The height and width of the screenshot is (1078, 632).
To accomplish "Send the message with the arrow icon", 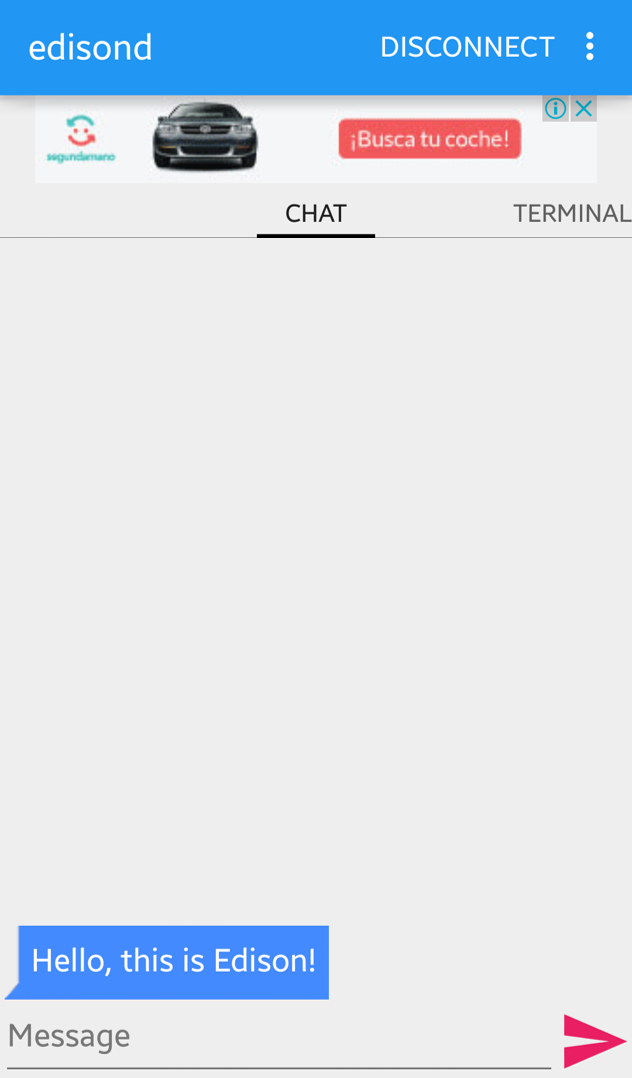I will (x=595, y=1040).
